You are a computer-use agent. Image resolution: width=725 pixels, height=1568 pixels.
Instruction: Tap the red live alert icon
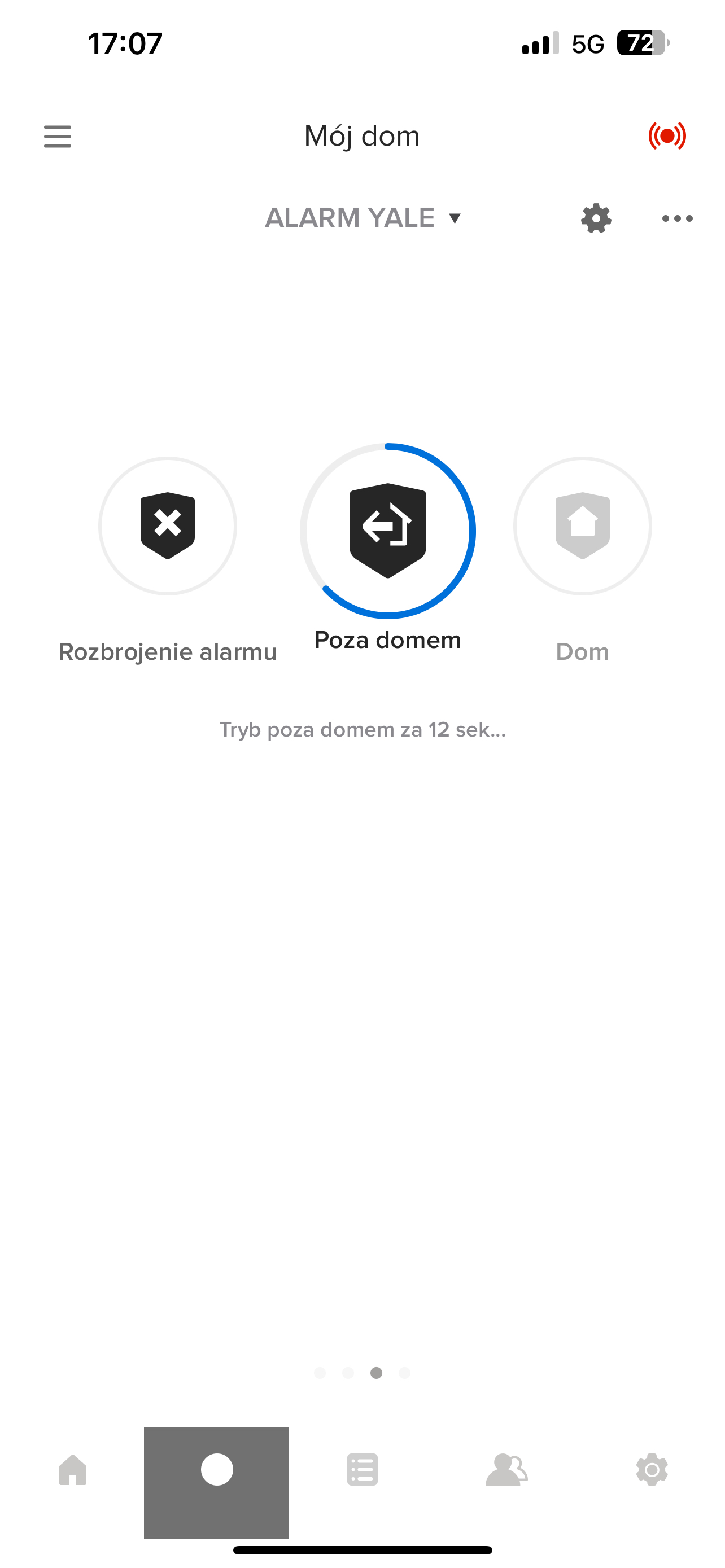click(667, 135)
